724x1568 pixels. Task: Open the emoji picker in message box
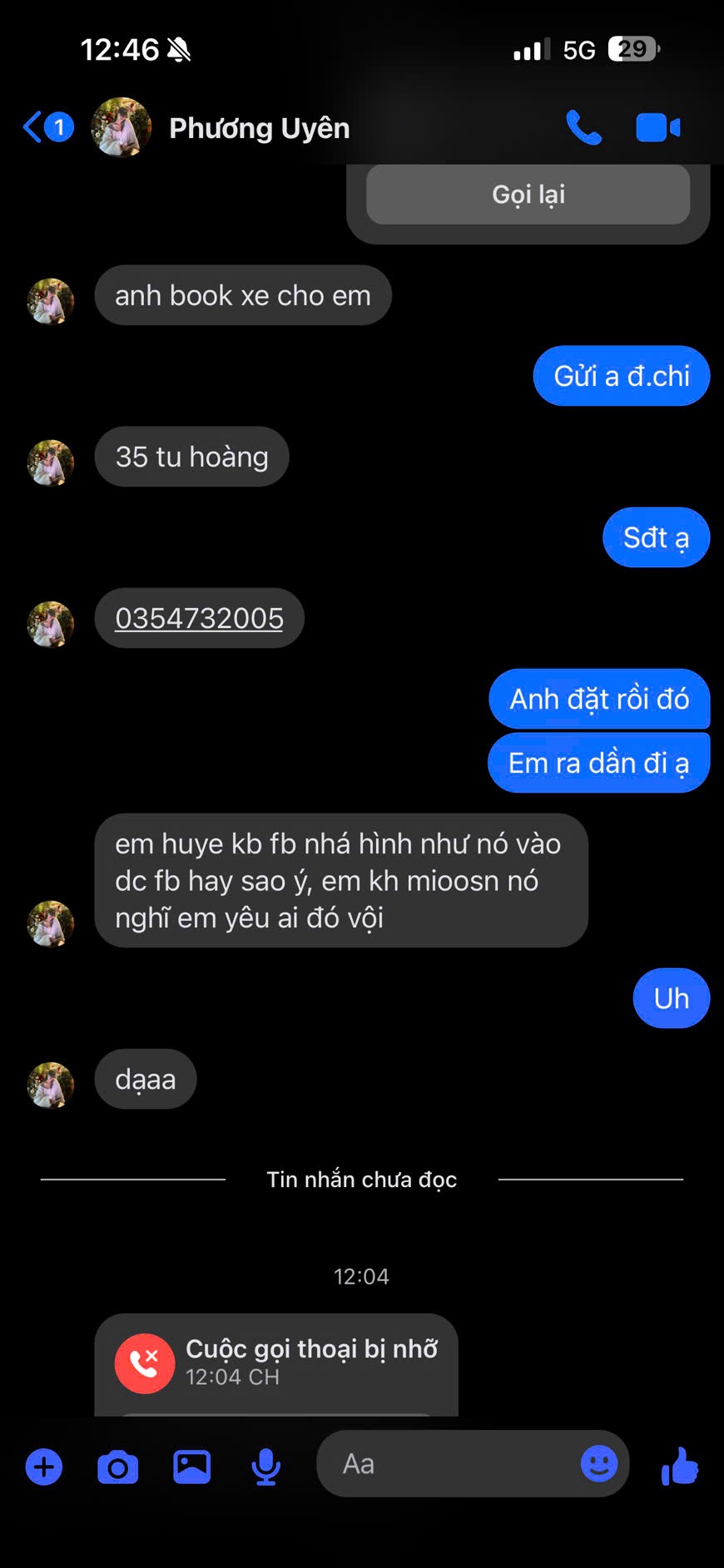pyautogui.click(x=598, y=1464)
